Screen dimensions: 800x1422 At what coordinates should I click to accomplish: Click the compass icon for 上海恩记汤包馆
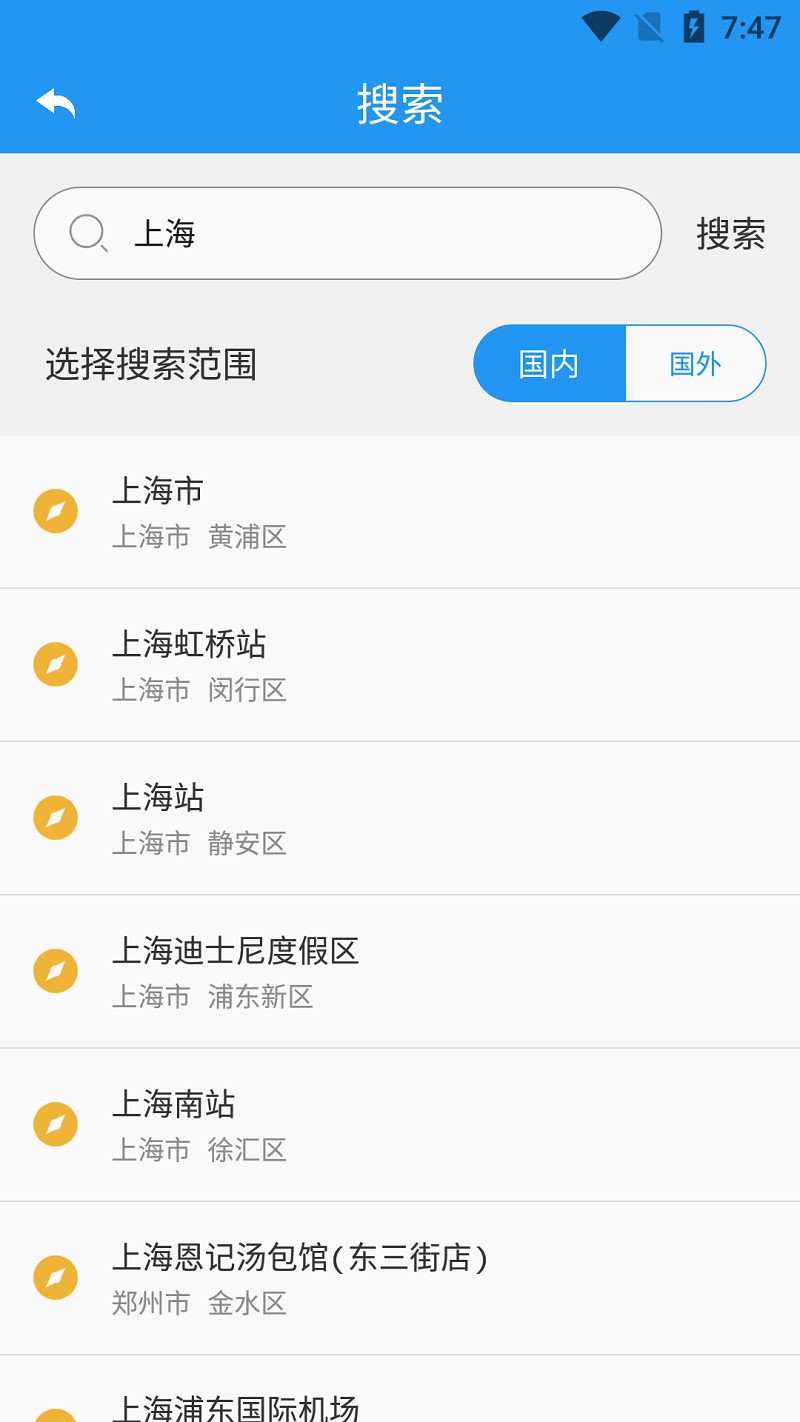tap(55, 1278)
